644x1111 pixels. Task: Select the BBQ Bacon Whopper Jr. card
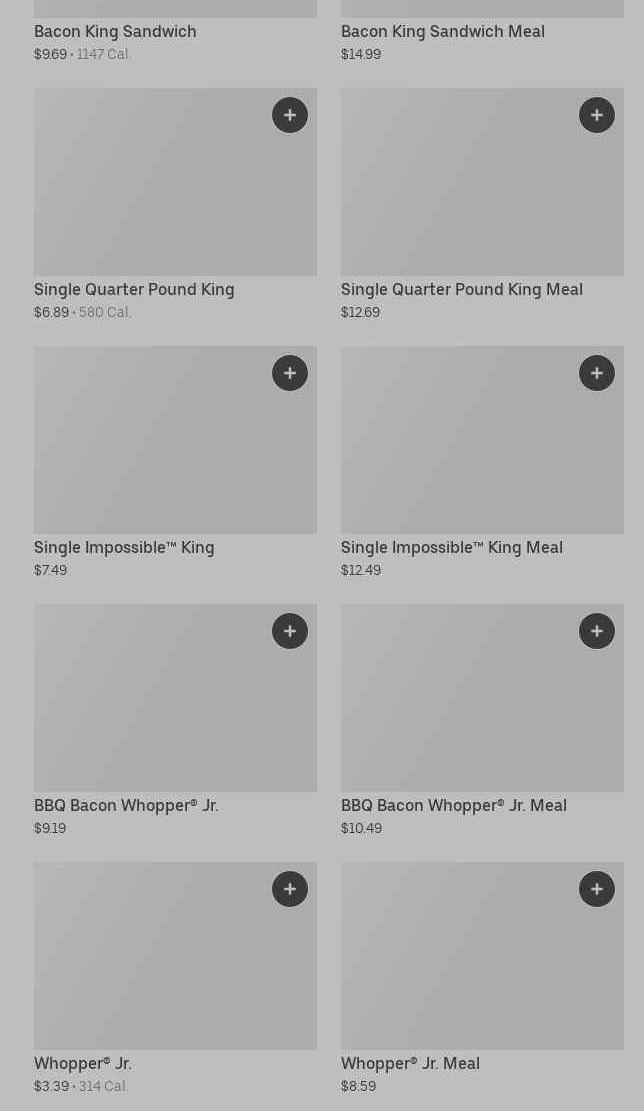[175, 720]
